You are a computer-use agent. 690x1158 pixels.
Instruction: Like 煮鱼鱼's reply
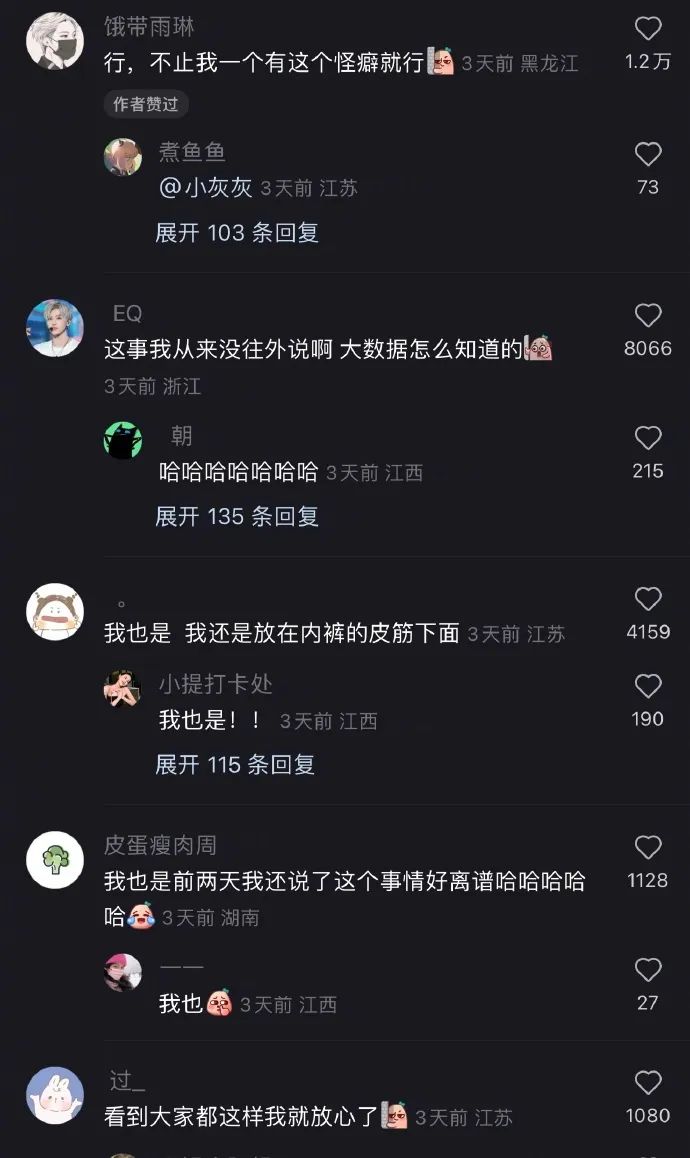(648, 154)
